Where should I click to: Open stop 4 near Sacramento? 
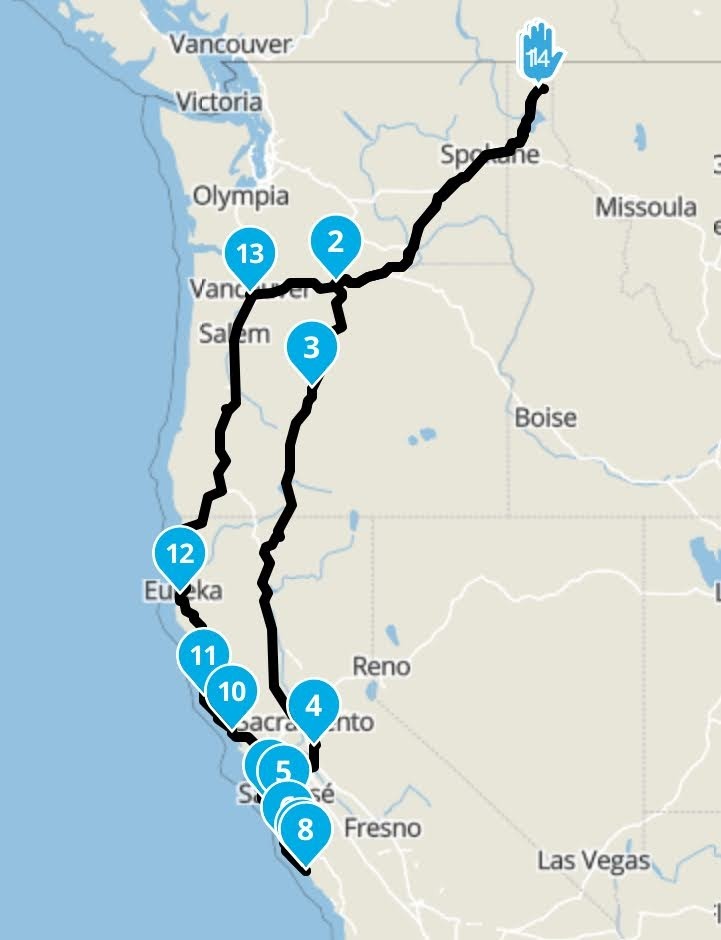click(314, 707)
